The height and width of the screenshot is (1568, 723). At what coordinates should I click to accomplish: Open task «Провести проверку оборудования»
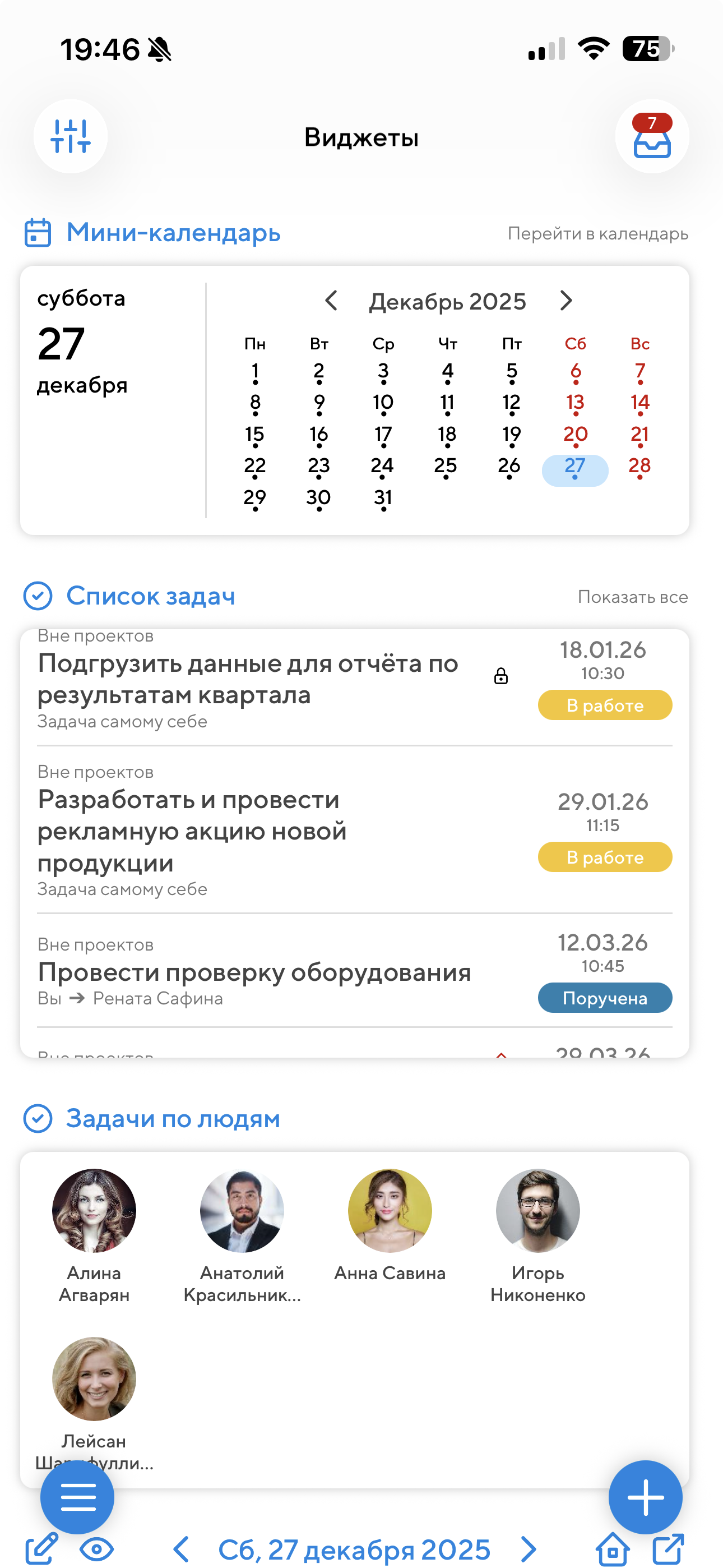coord(254,972)
